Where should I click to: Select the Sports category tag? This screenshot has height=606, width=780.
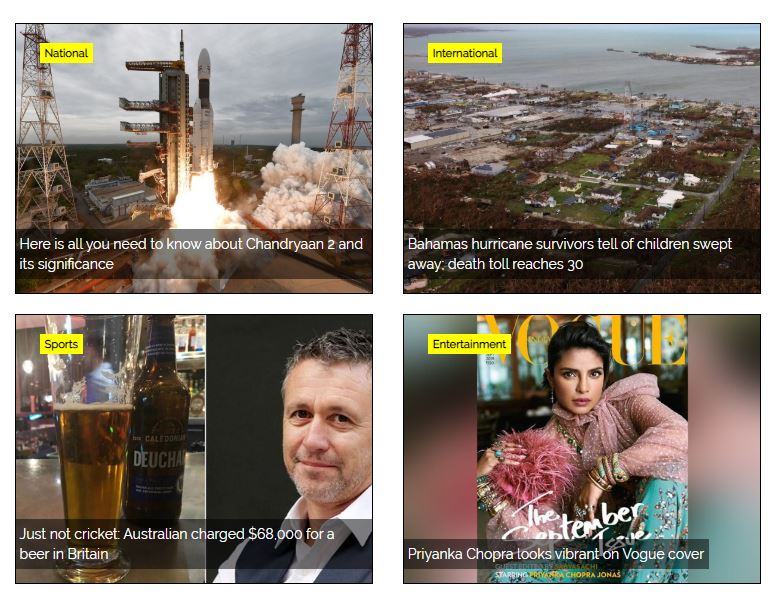pyautogui.click(x=61, y=344)
